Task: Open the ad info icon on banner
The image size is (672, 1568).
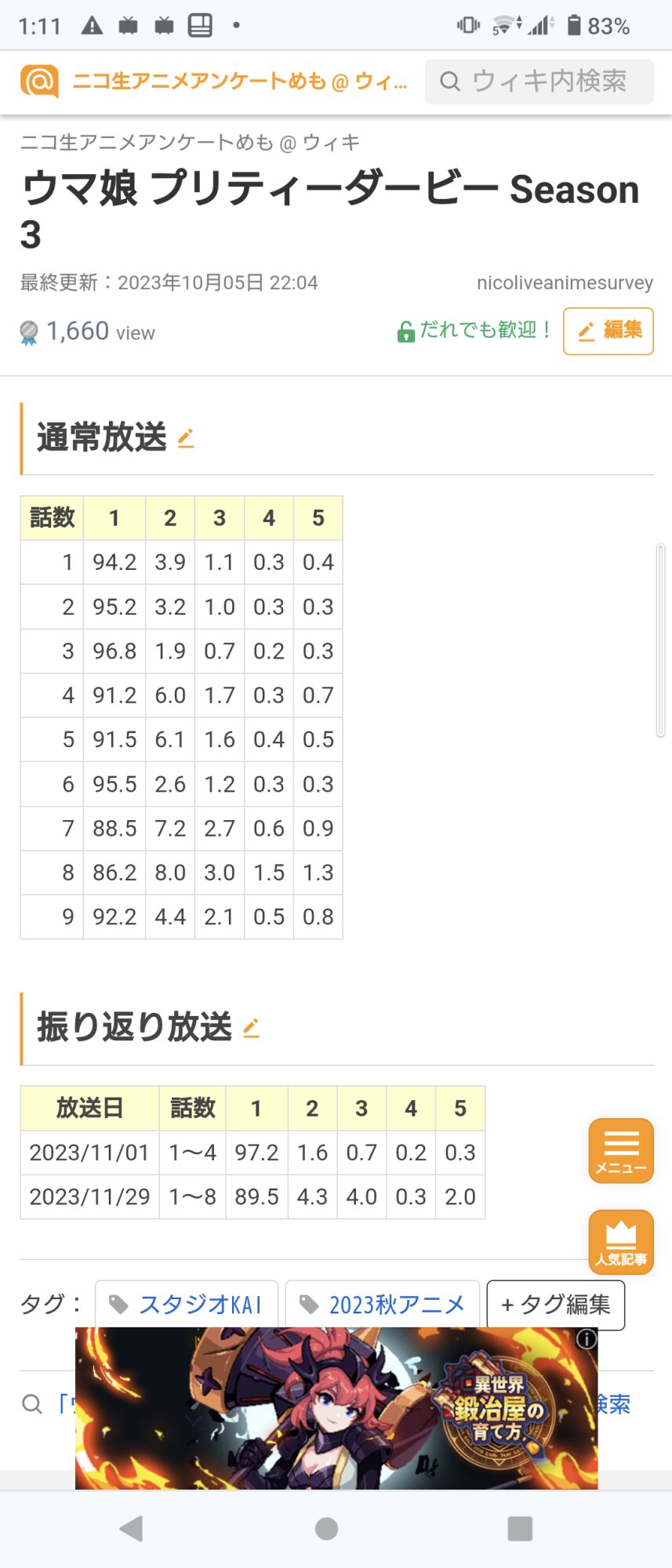Action: (x=587, y=1339)
